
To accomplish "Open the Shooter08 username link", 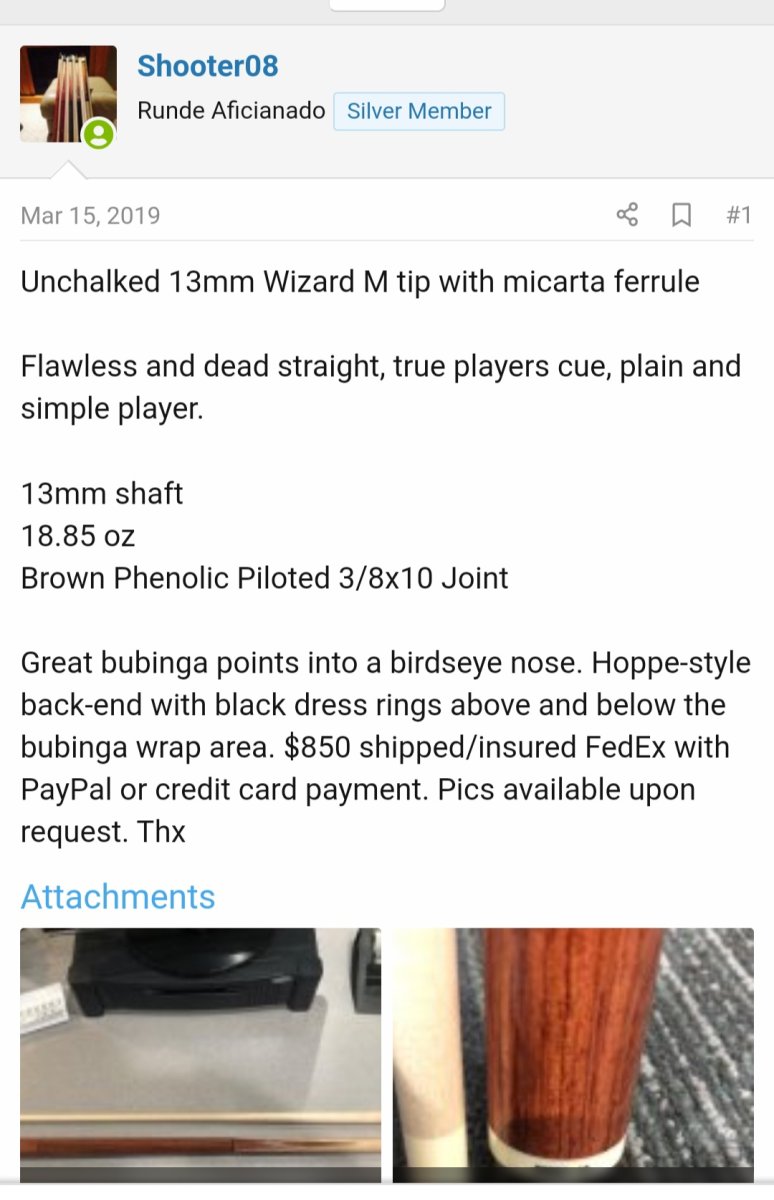I will [207, 66].
